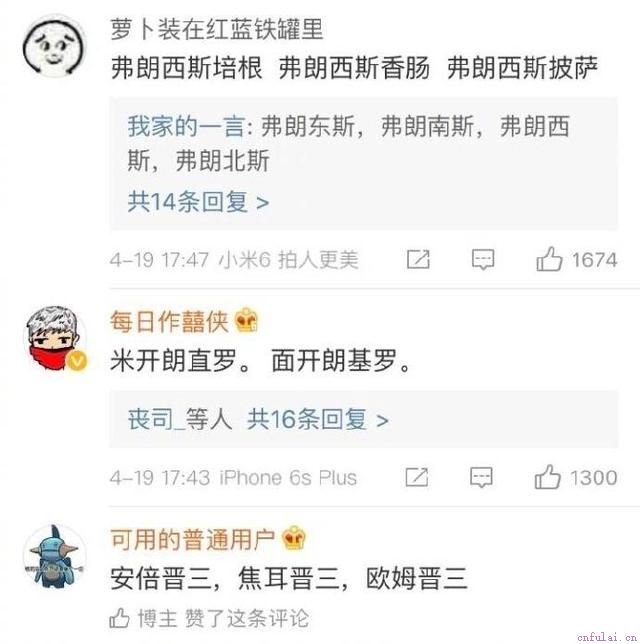Open 每日作囍侠's username link
The width and height of the screenshot is (640, 644).
[x=169, y=322]
